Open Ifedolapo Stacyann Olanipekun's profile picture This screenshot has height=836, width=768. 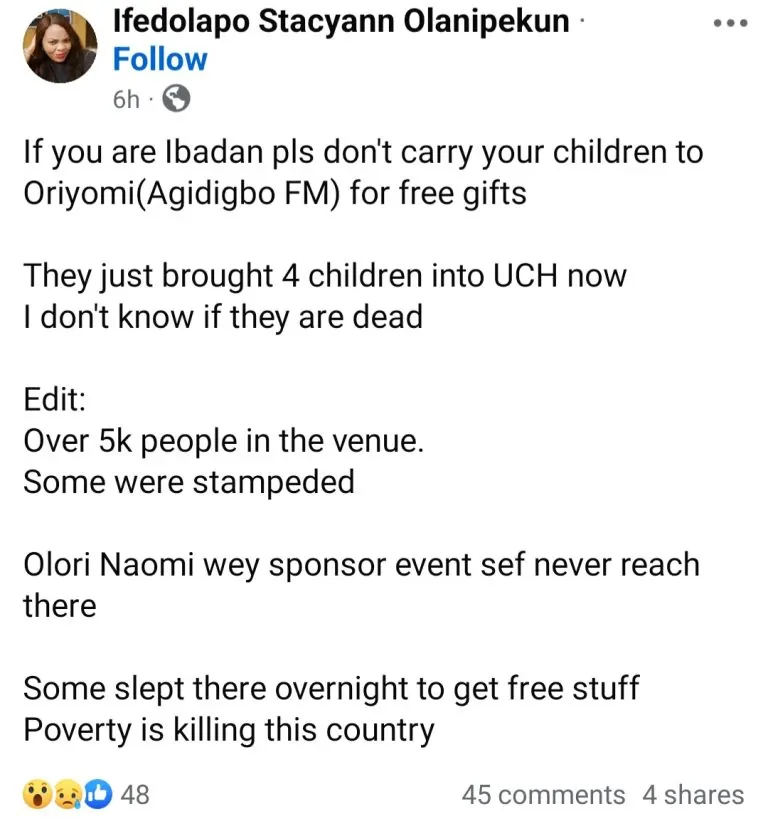click(x=60, y=48)
